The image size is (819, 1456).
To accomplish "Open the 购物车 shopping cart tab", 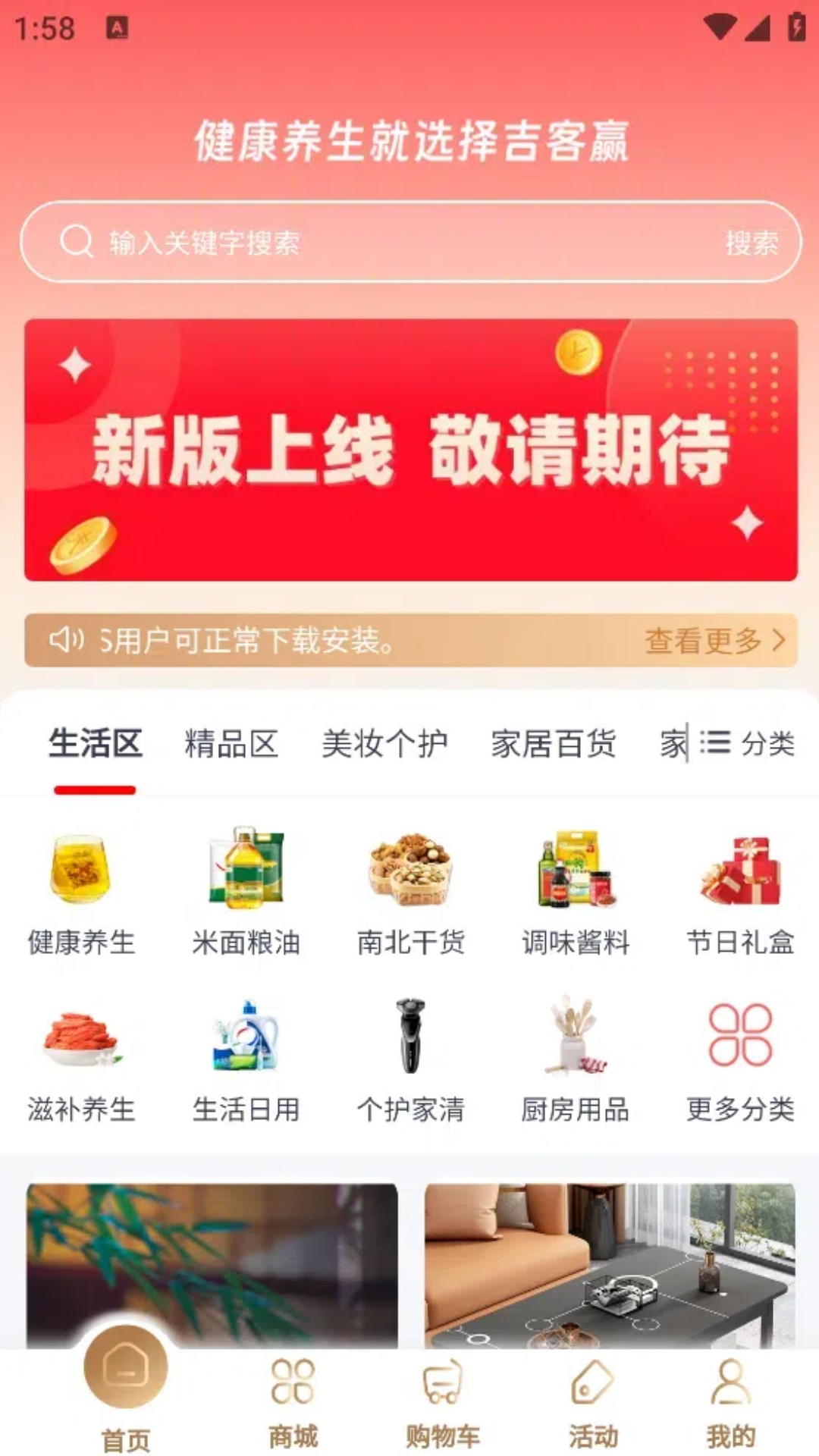I will coord(443,1403).
